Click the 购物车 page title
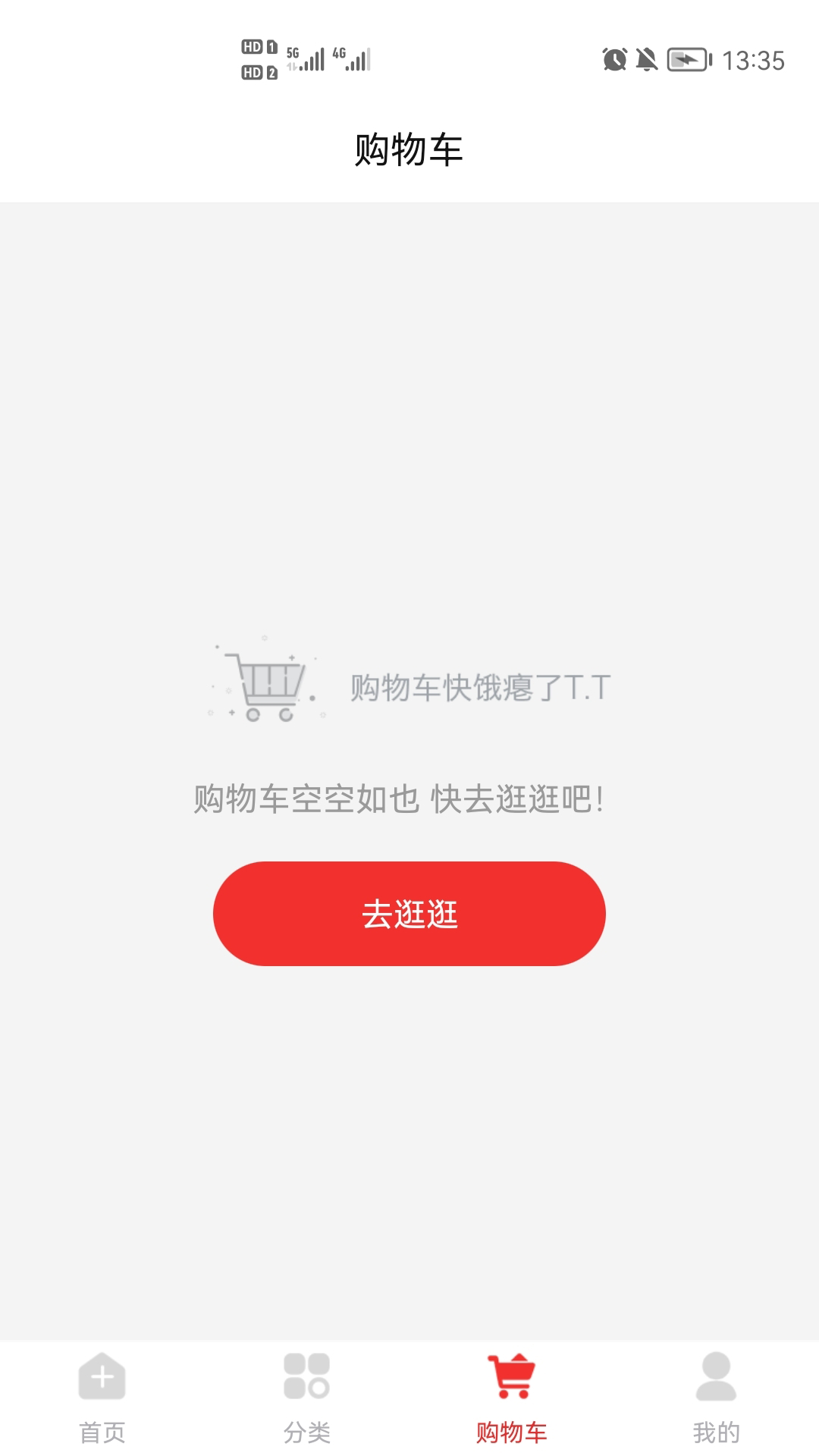The width and height of the screenshot is (819, 1456). 409,146
